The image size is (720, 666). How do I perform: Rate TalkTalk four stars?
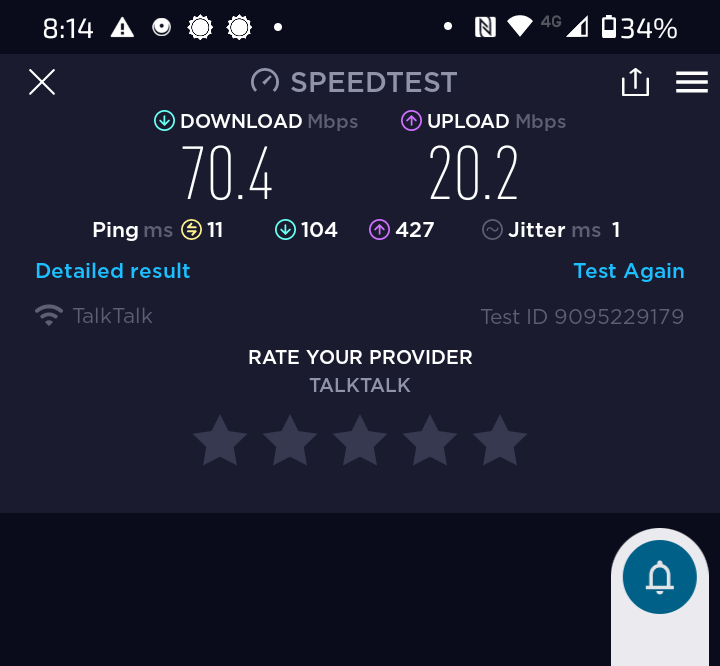pyautogui.click(x=430, y=441)
